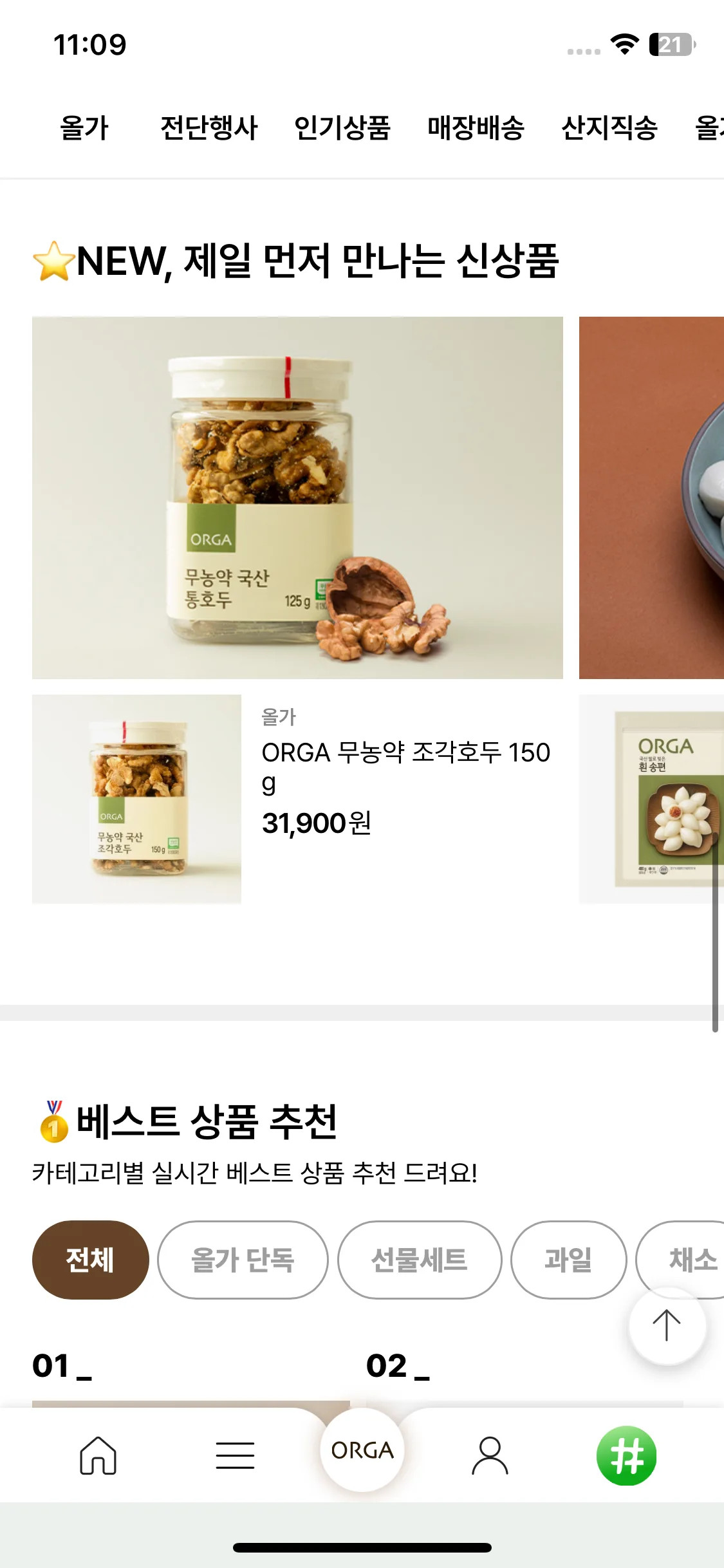Open the green hashtag icon
724x1568 pixels.
pos(626,1455)
